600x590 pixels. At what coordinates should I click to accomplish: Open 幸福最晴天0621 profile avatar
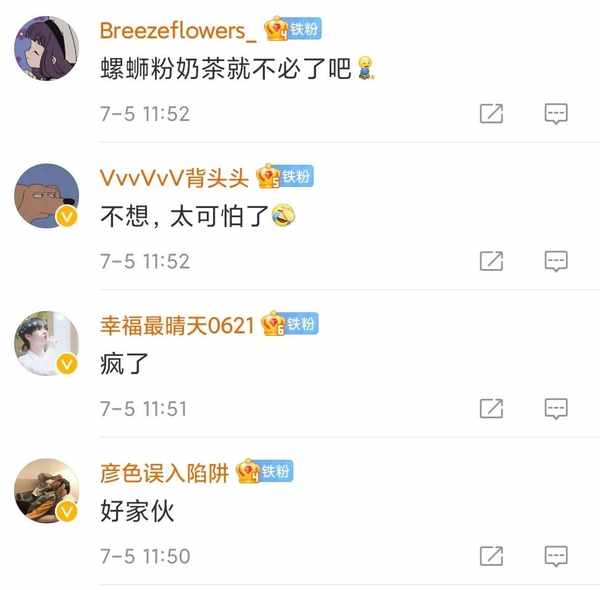coord(46,343)
